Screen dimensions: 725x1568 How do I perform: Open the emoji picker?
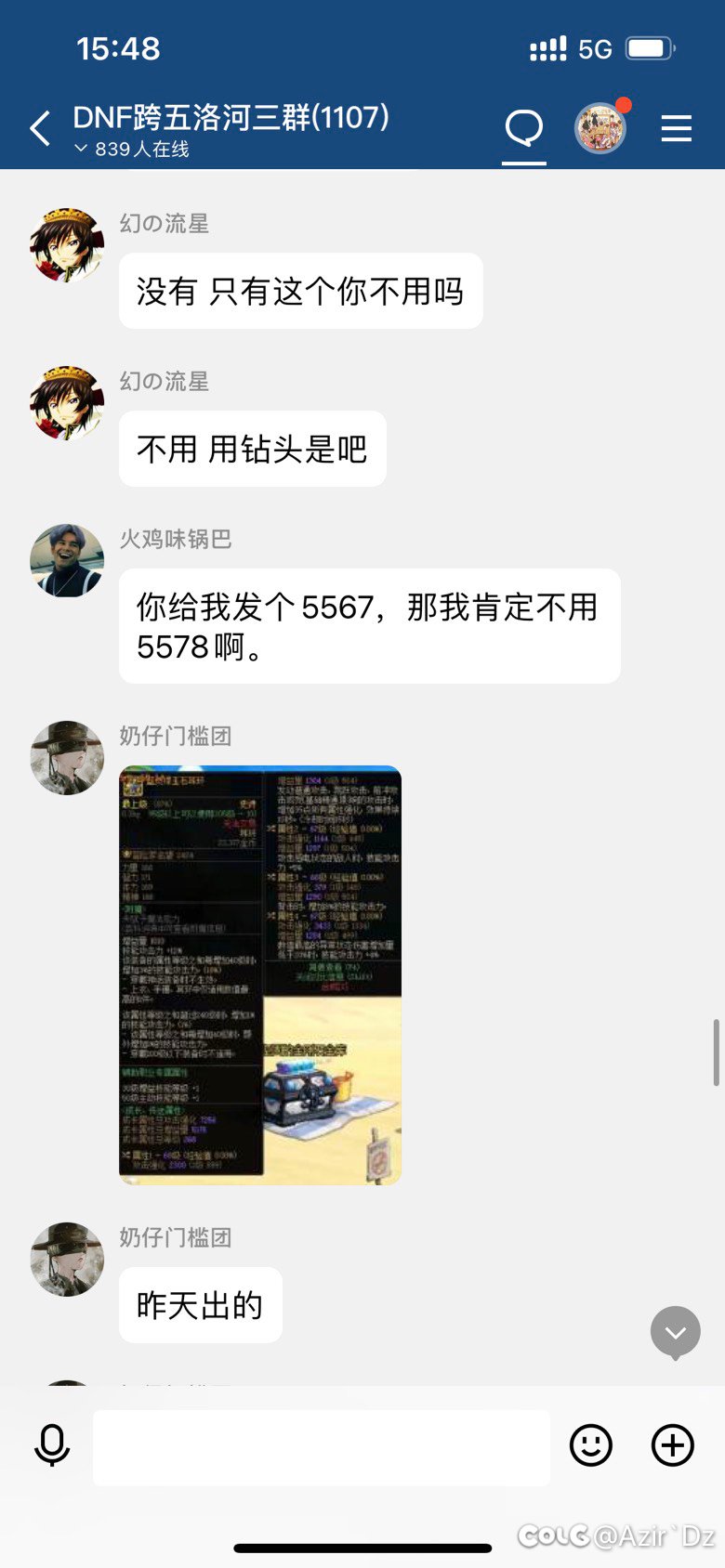coord(591,1445)
